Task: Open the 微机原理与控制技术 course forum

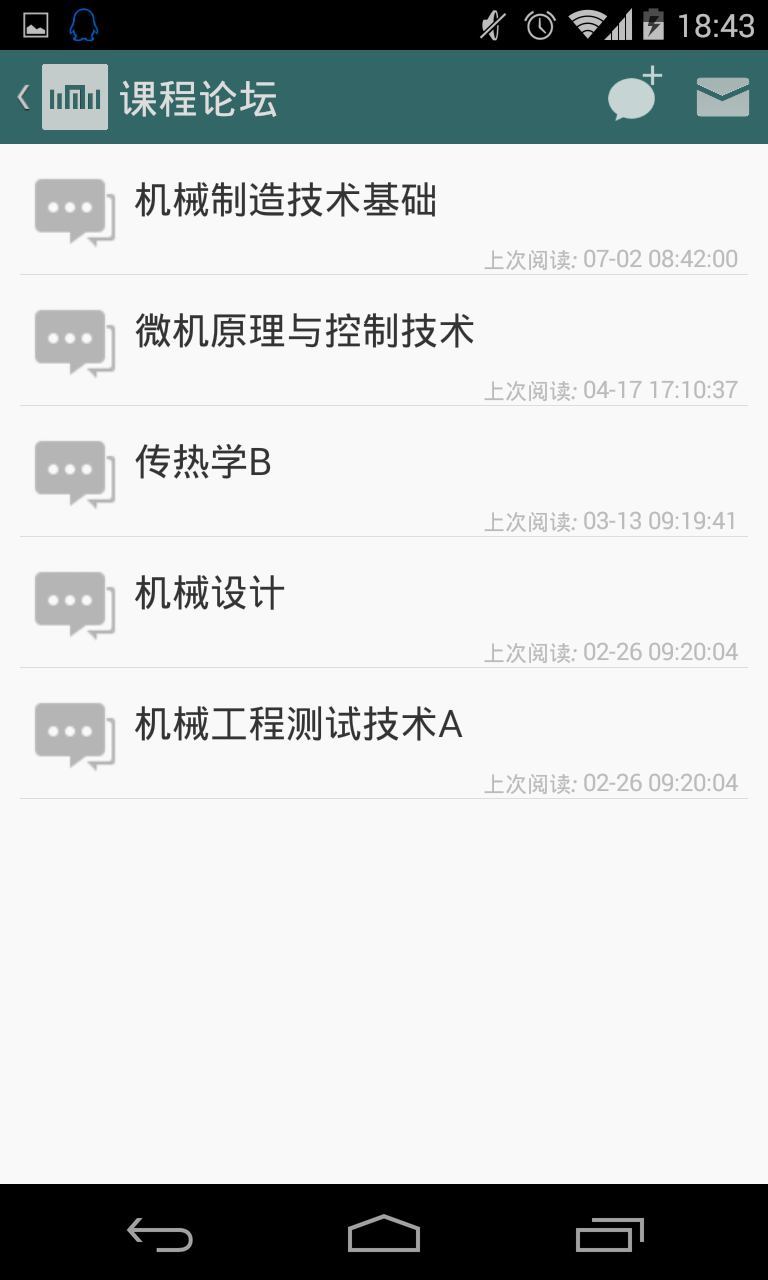Action: [305, 331]
